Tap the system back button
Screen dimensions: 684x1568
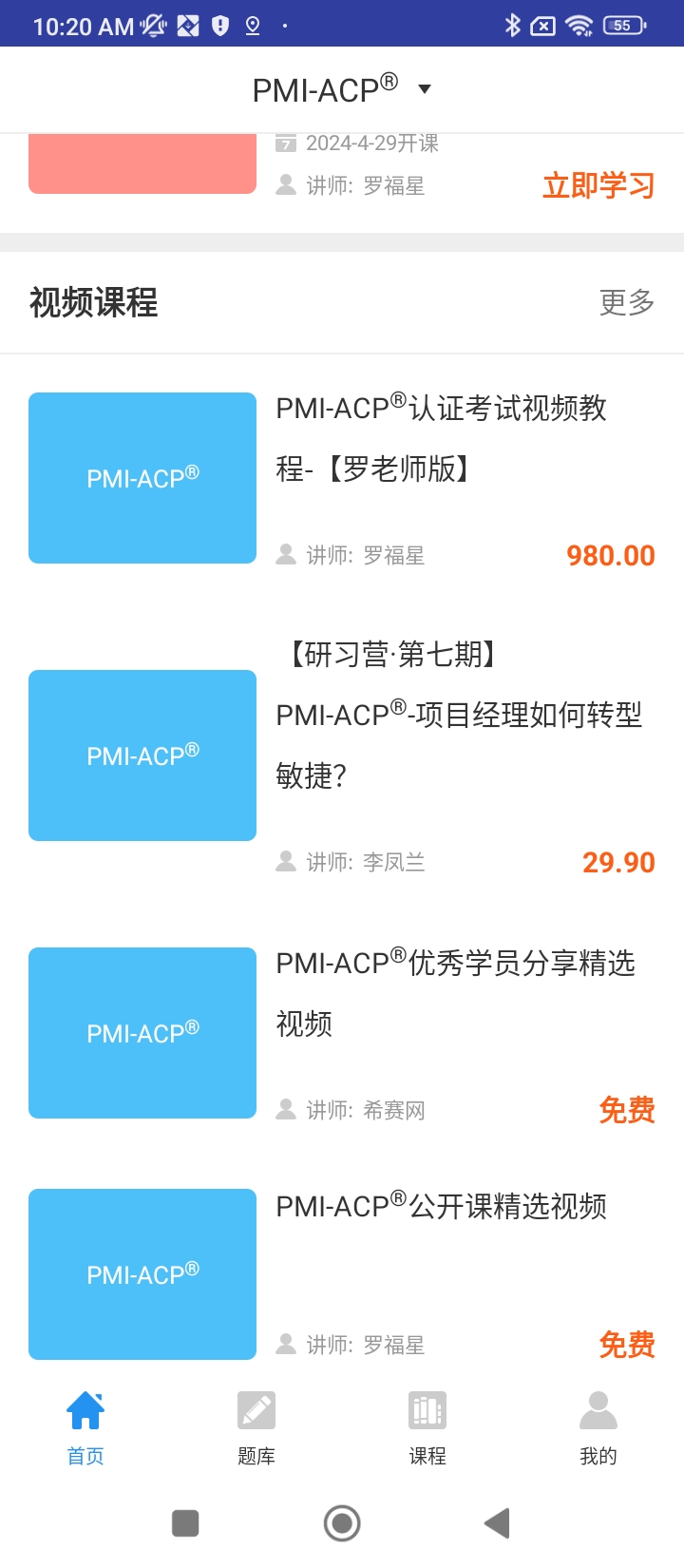497,1523
